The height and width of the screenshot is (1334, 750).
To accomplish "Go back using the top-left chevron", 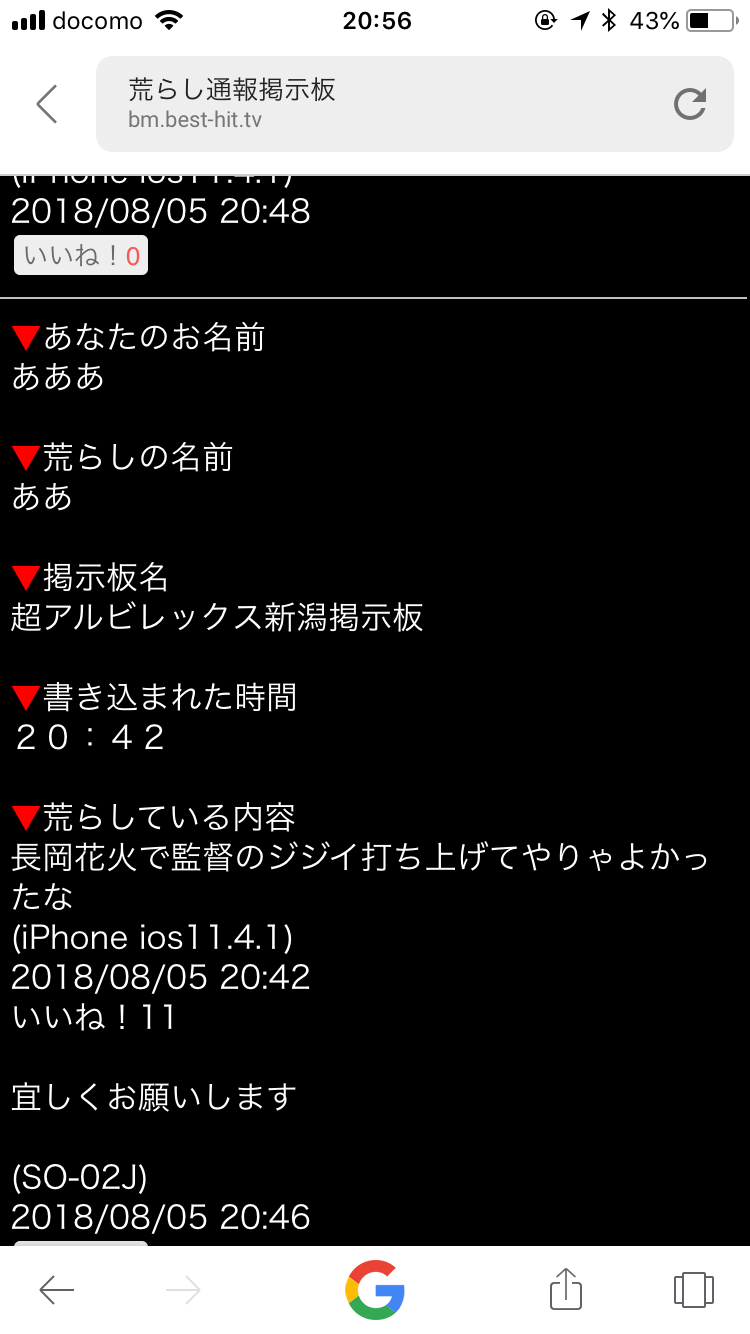I will (47, 104).
